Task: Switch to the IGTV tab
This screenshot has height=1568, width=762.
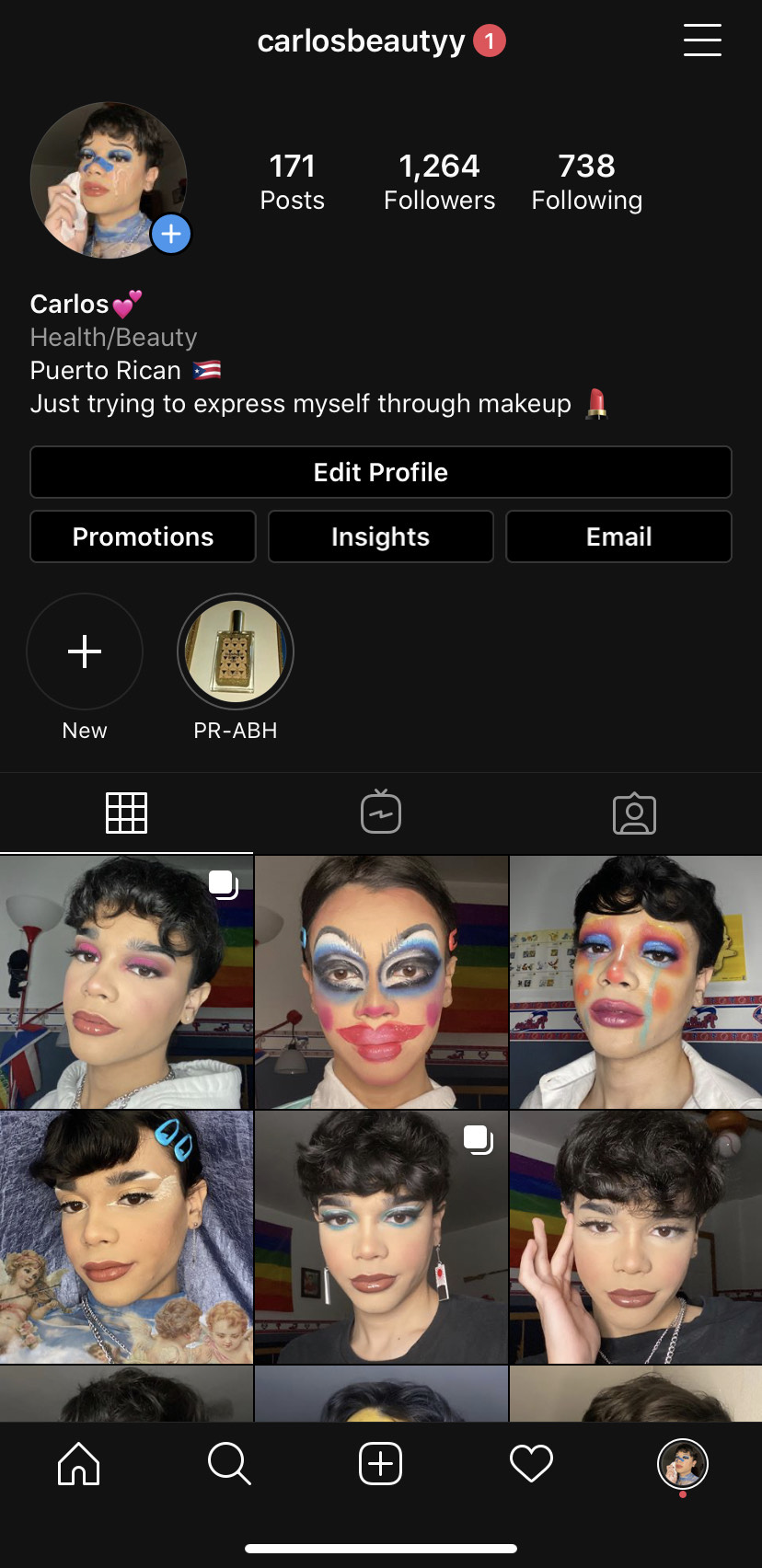Action: point(380,813)
